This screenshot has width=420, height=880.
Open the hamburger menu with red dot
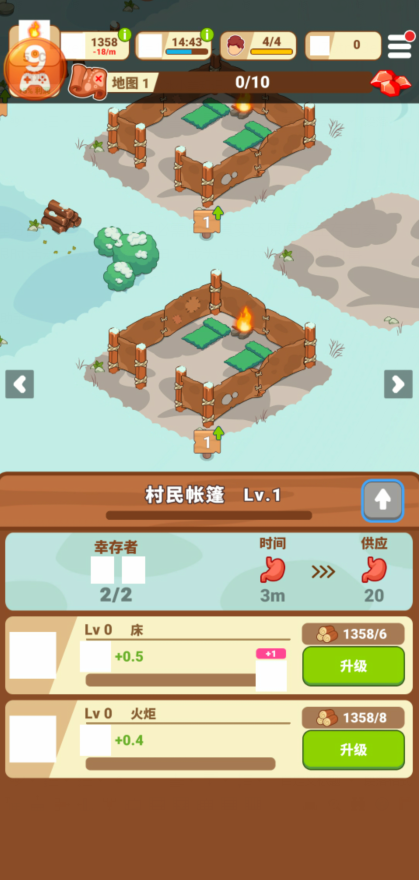pyautogui.click(x=400, y=45)
